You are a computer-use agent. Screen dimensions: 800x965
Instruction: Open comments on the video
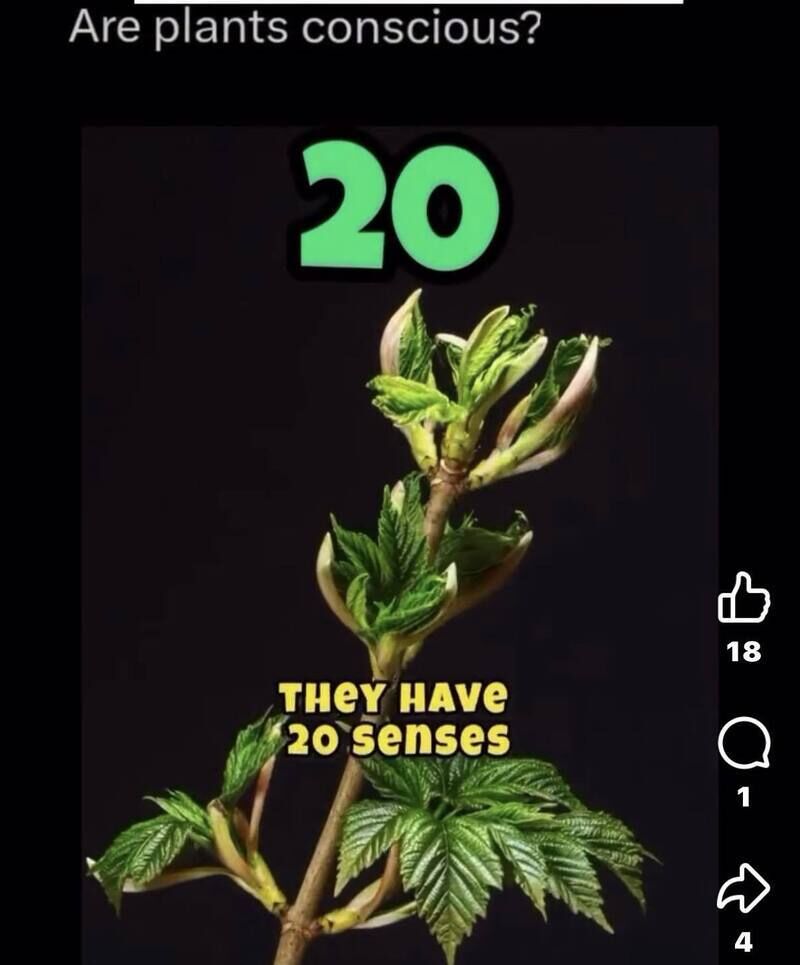[x=744, y=745]
